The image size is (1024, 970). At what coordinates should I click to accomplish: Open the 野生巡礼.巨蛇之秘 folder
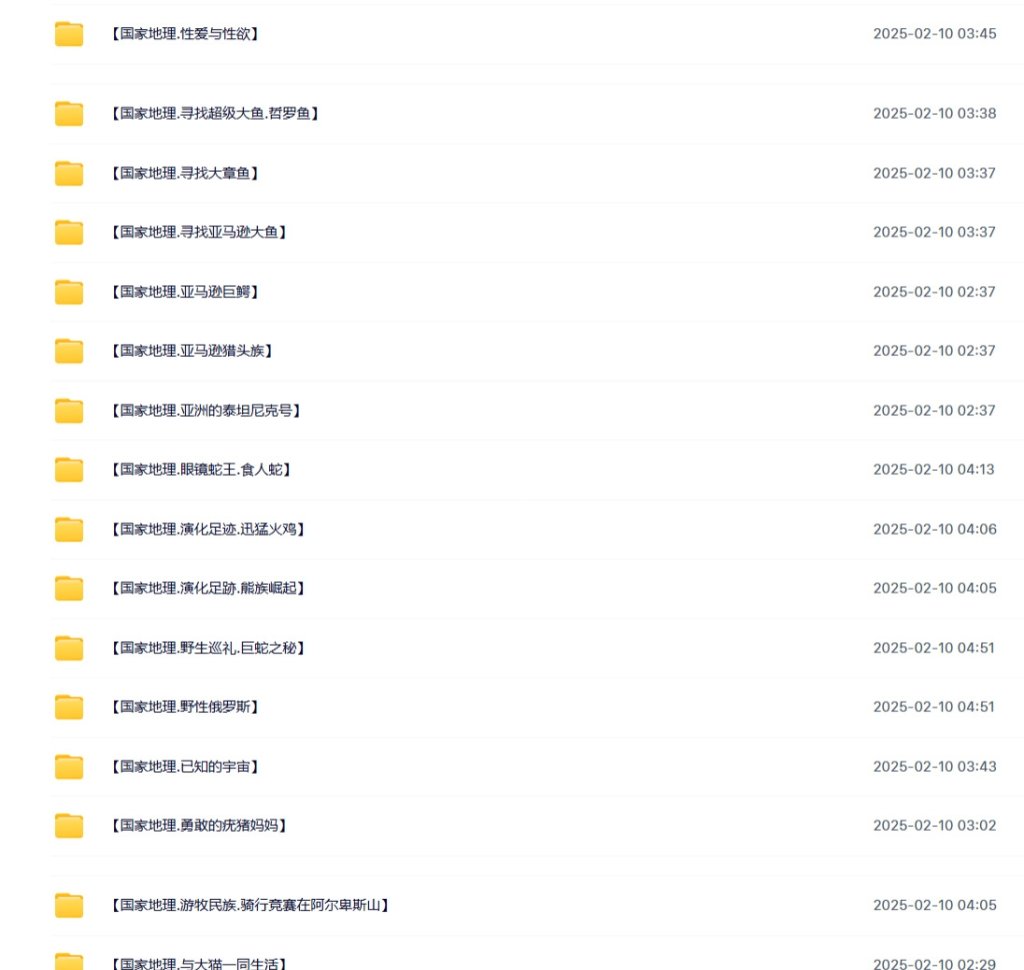coord(208,648)
